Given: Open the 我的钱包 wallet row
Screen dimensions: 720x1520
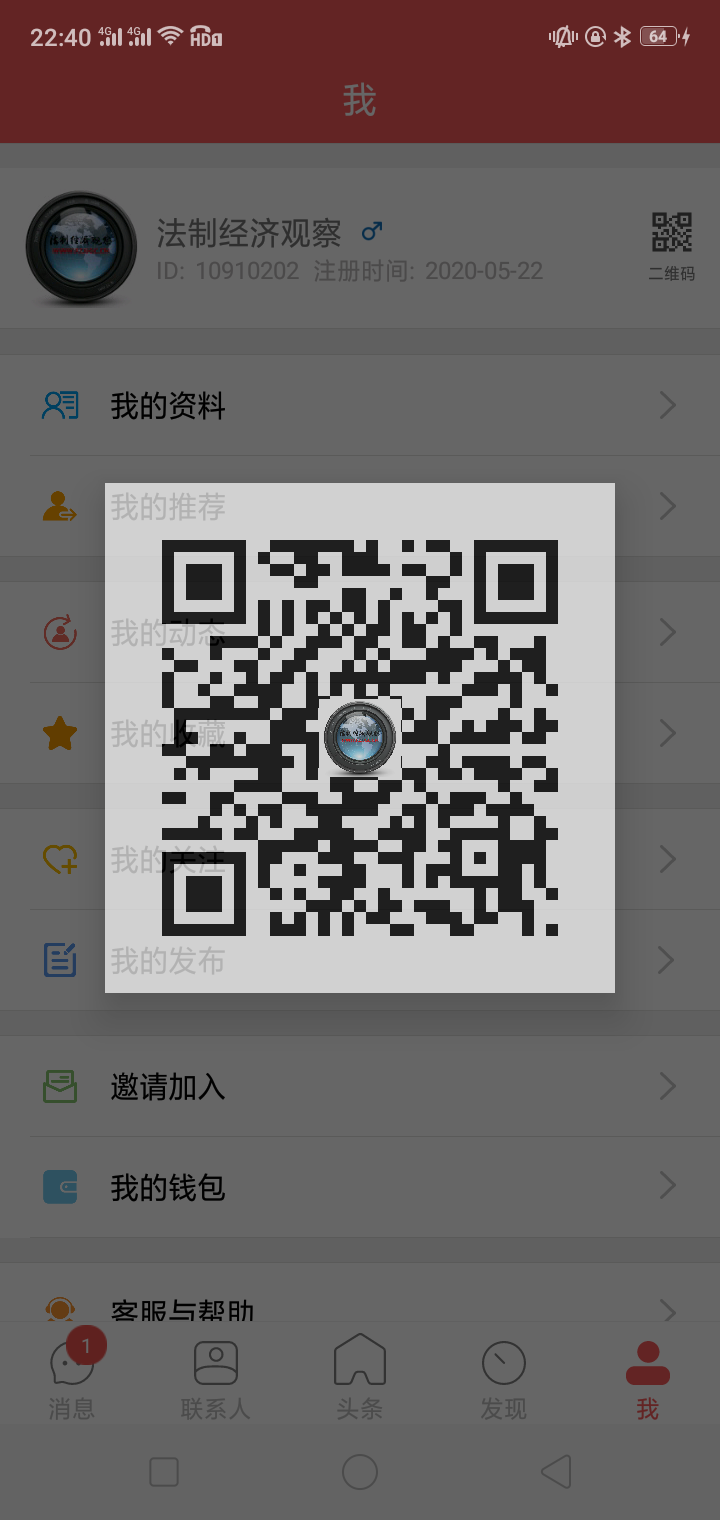Looking at the screenshot, I should coord(360,1187).
